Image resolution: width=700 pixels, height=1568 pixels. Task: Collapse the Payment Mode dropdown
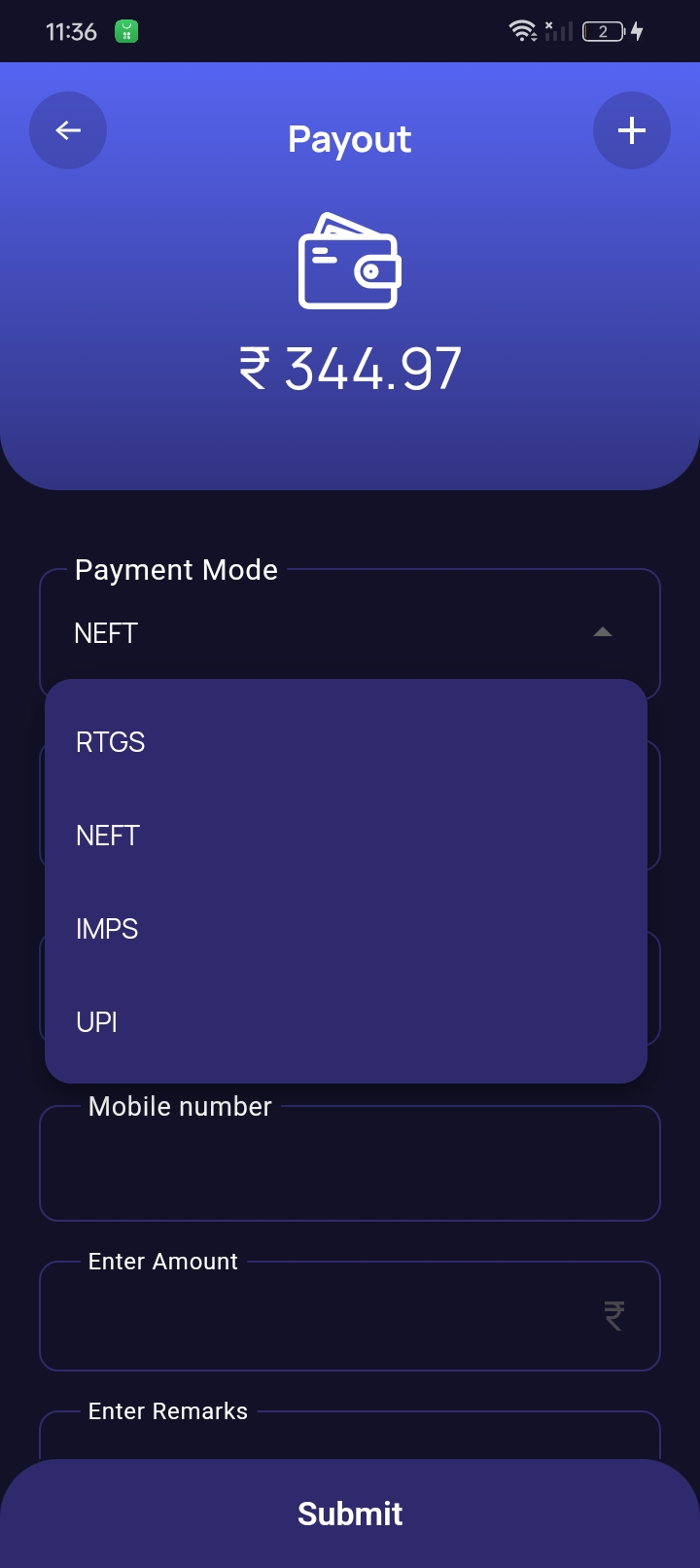click(x=603, y=632)
